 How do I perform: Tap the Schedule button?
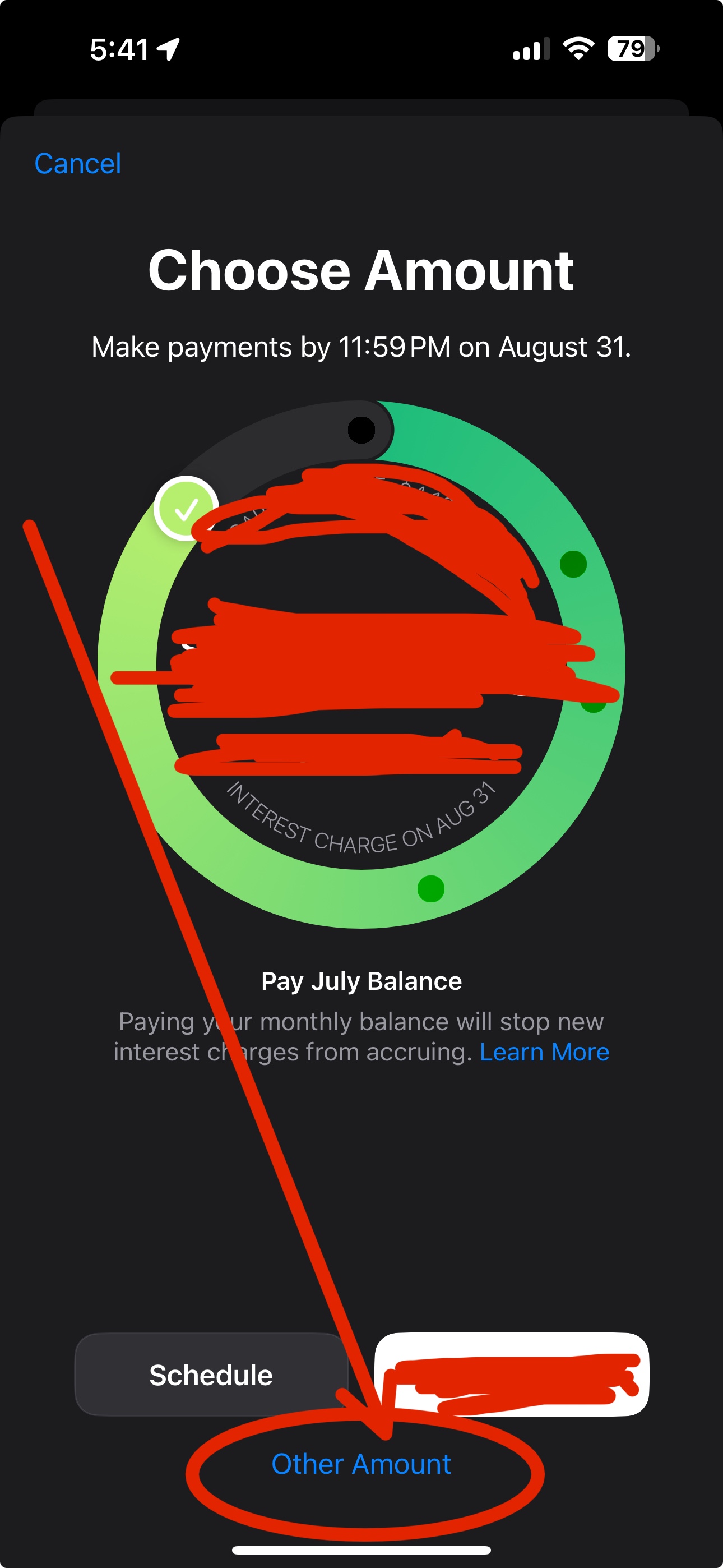click(211, 1375)
